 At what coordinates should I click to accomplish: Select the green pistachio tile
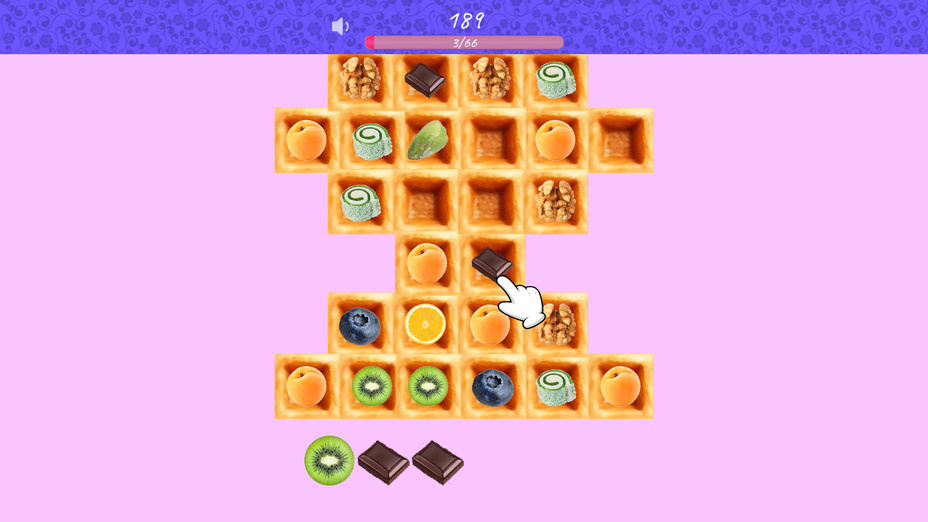pos(427,140)
